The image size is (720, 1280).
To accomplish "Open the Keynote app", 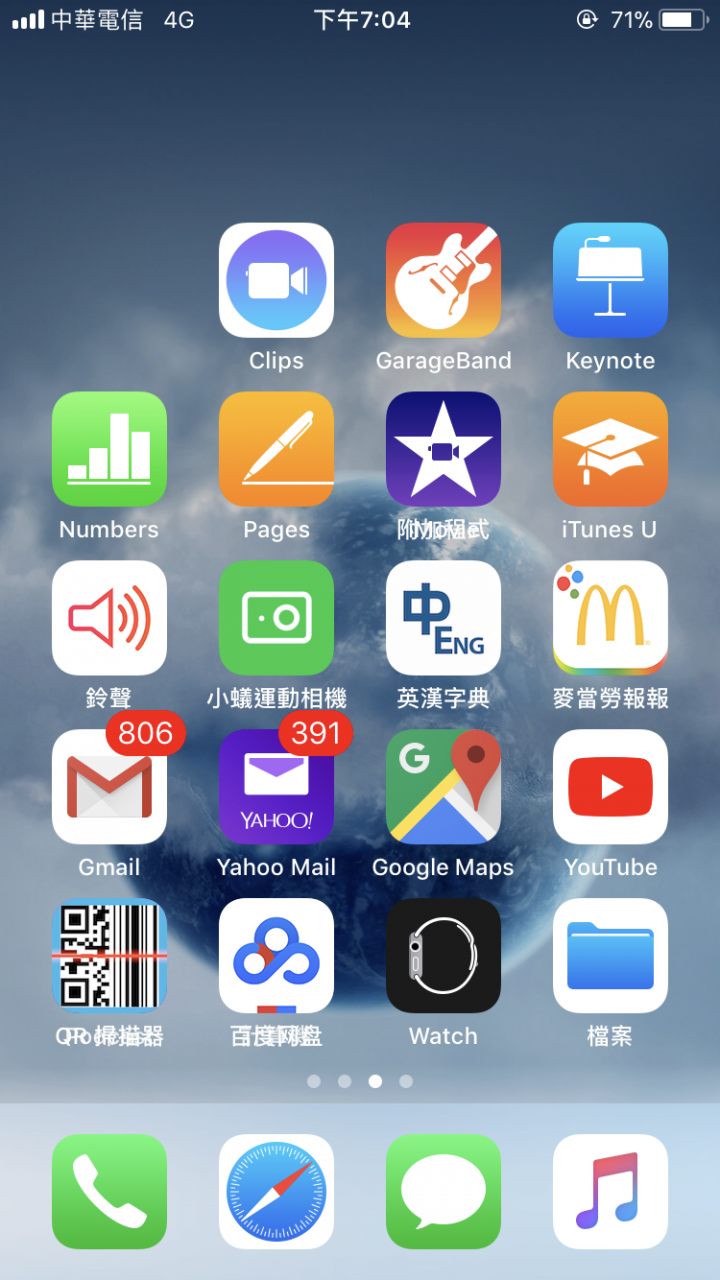I will pyautogui.click(x=610, y=280).
